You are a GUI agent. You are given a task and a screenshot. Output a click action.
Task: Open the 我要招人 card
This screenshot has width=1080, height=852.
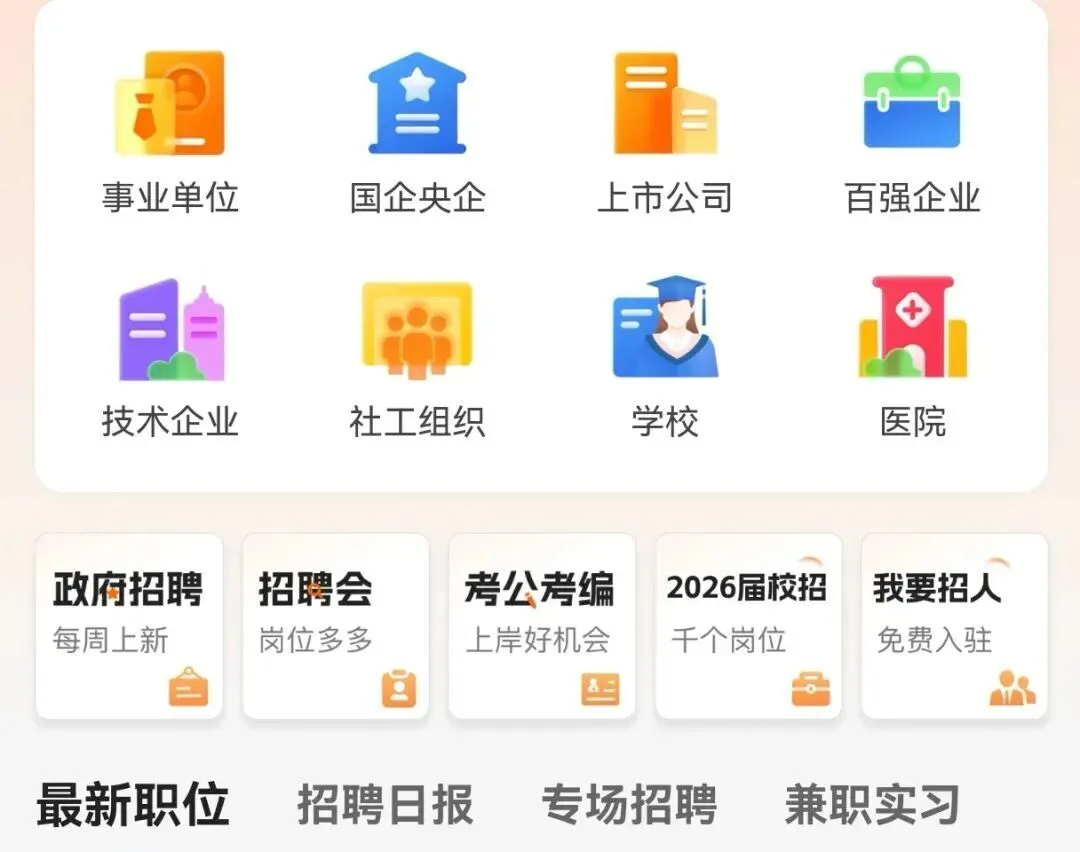[954, 625]
